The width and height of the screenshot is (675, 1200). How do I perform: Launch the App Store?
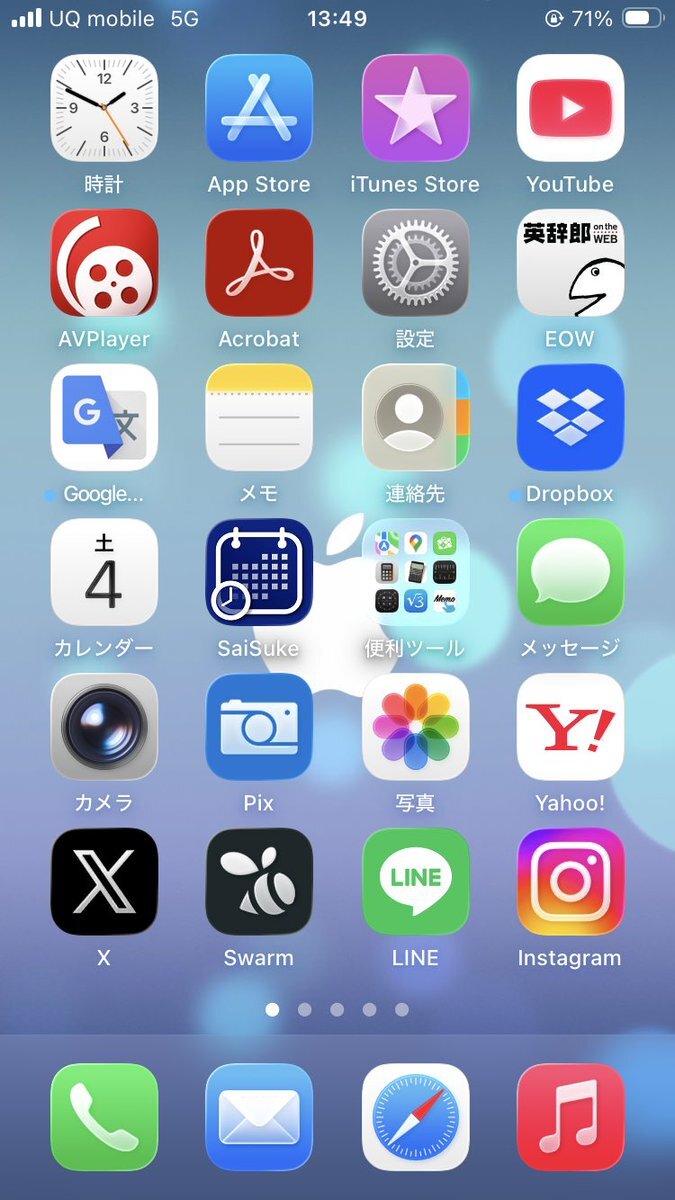[259, 108]
